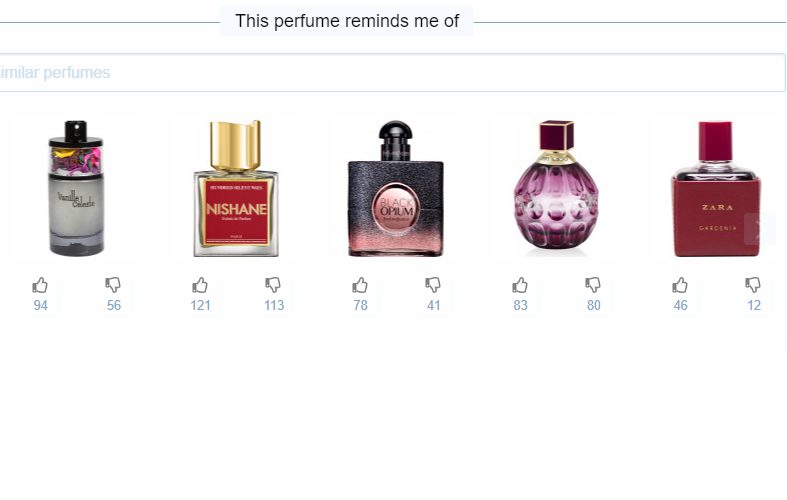Thumbs down Vanille Celeste similarity
The height and width of the screenshot is (500, 787).
[x=113, y=285]
